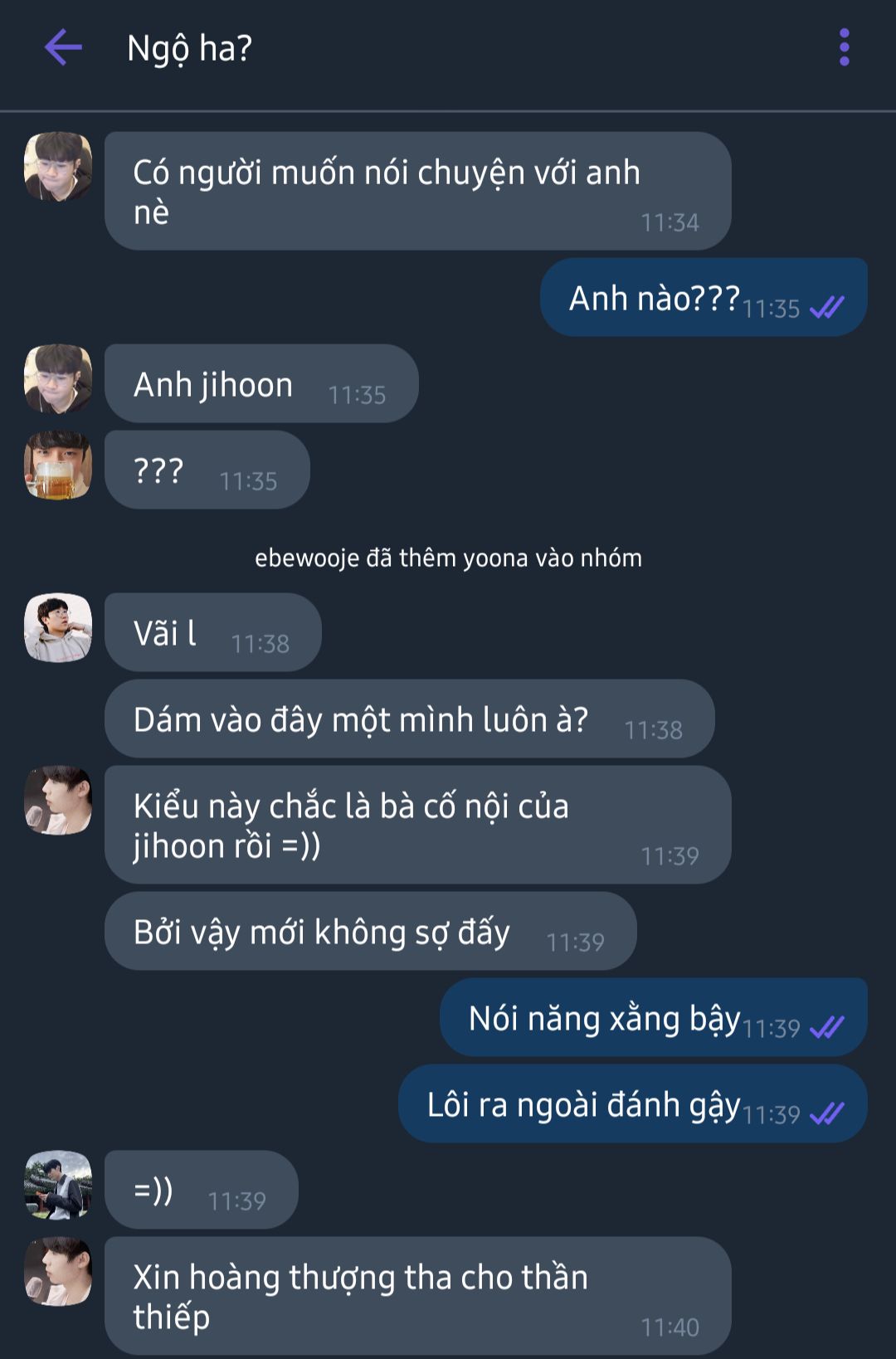
Task: Open sender avatar beside "Có người muốn nói chuyện"
Action: click(58, 166)
